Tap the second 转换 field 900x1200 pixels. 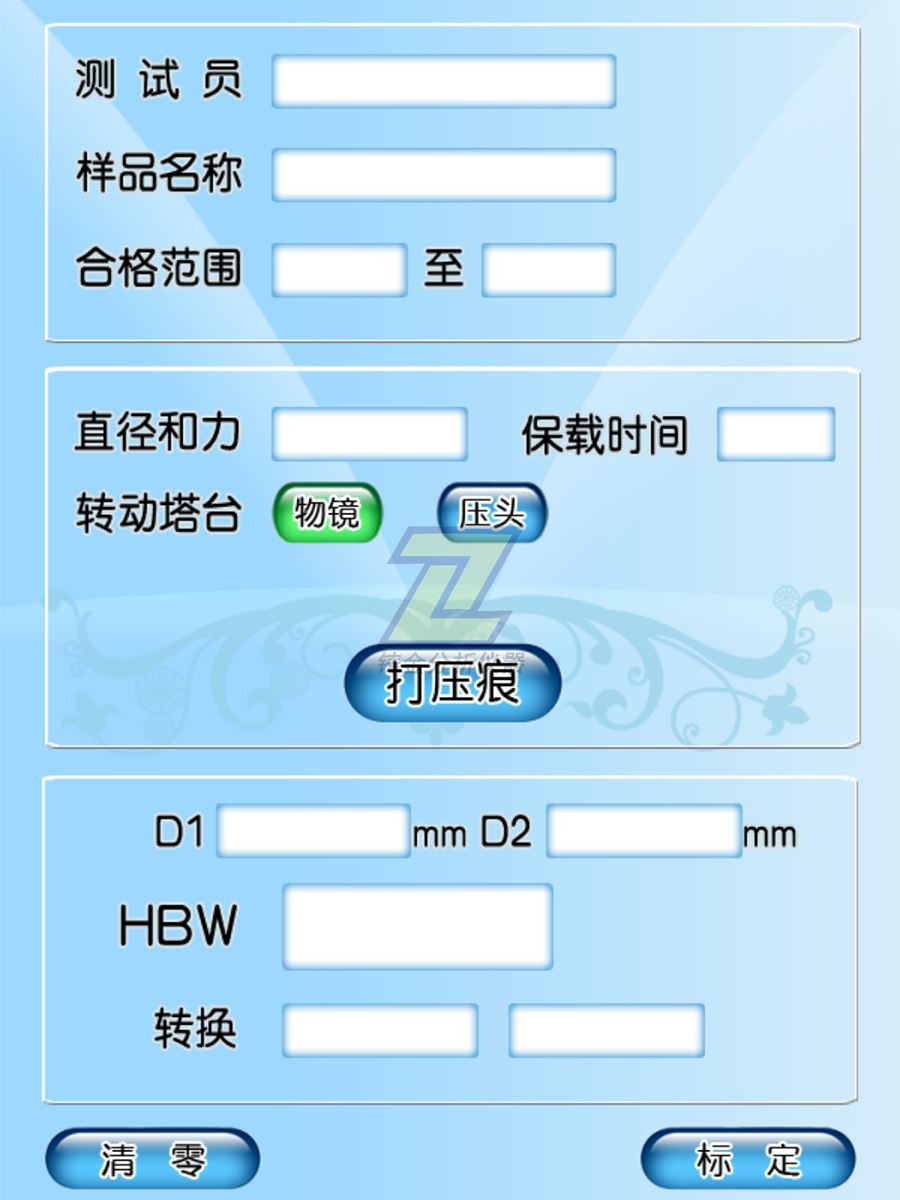[x=606, y=1031]
